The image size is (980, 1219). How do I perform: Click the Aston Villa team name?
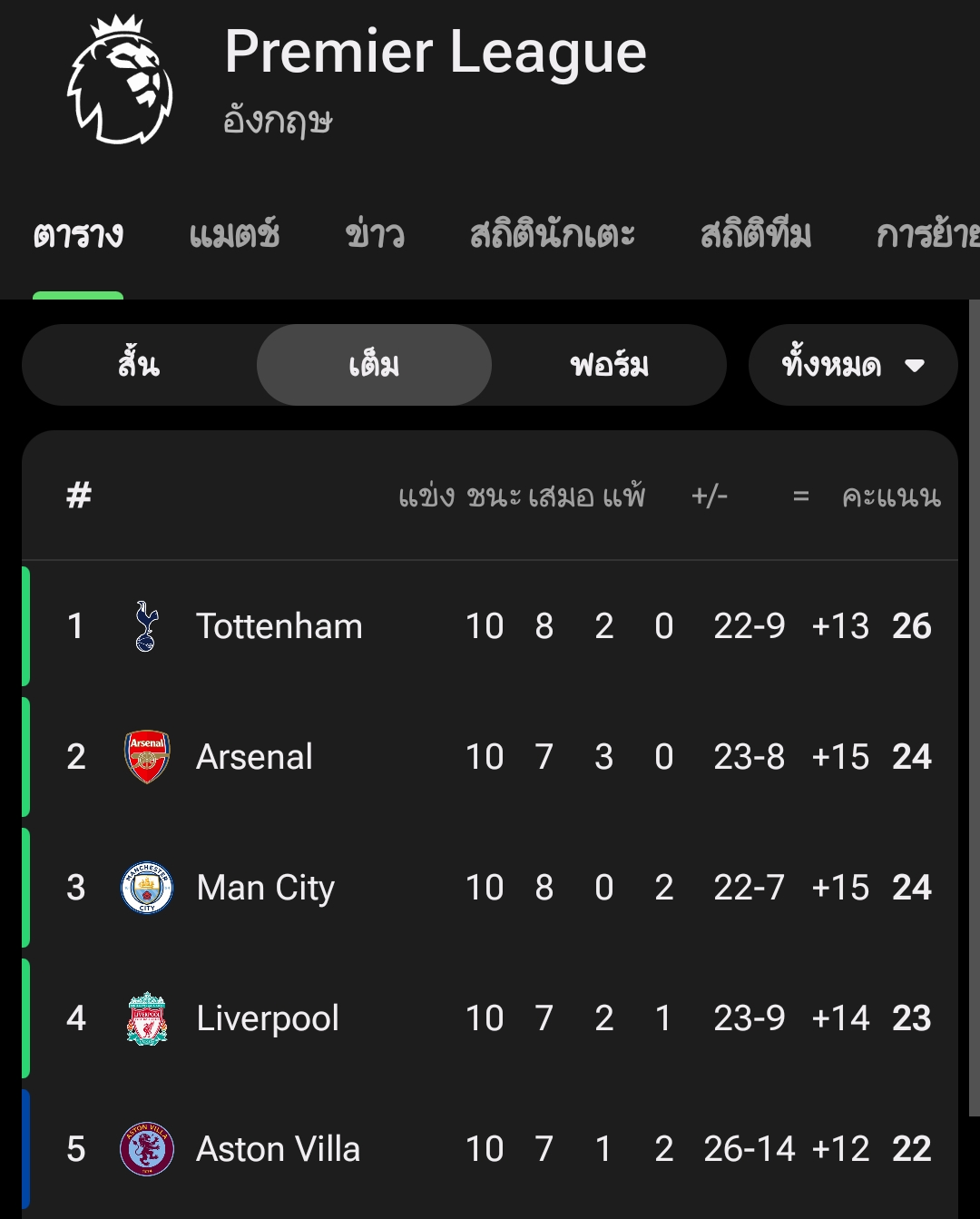278,1148
